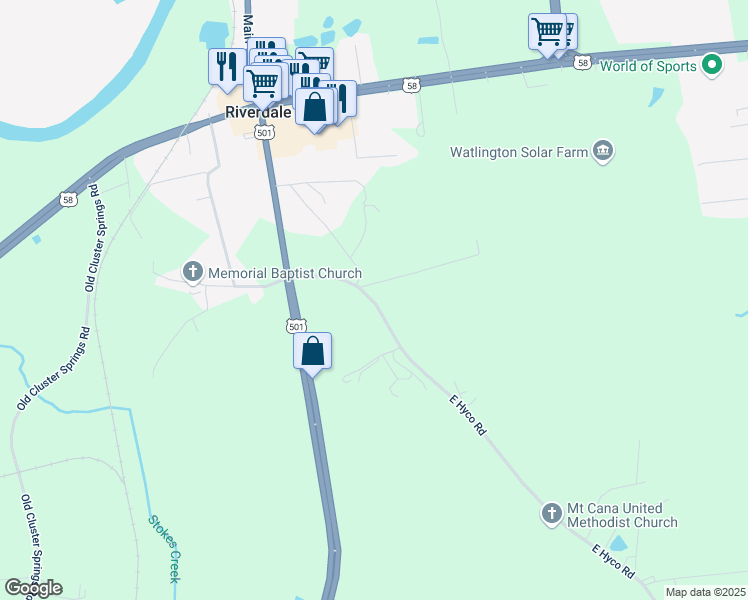
Task: Tap the shopping cart marker near Highway 58 east
Action: (x=547, y=31)
